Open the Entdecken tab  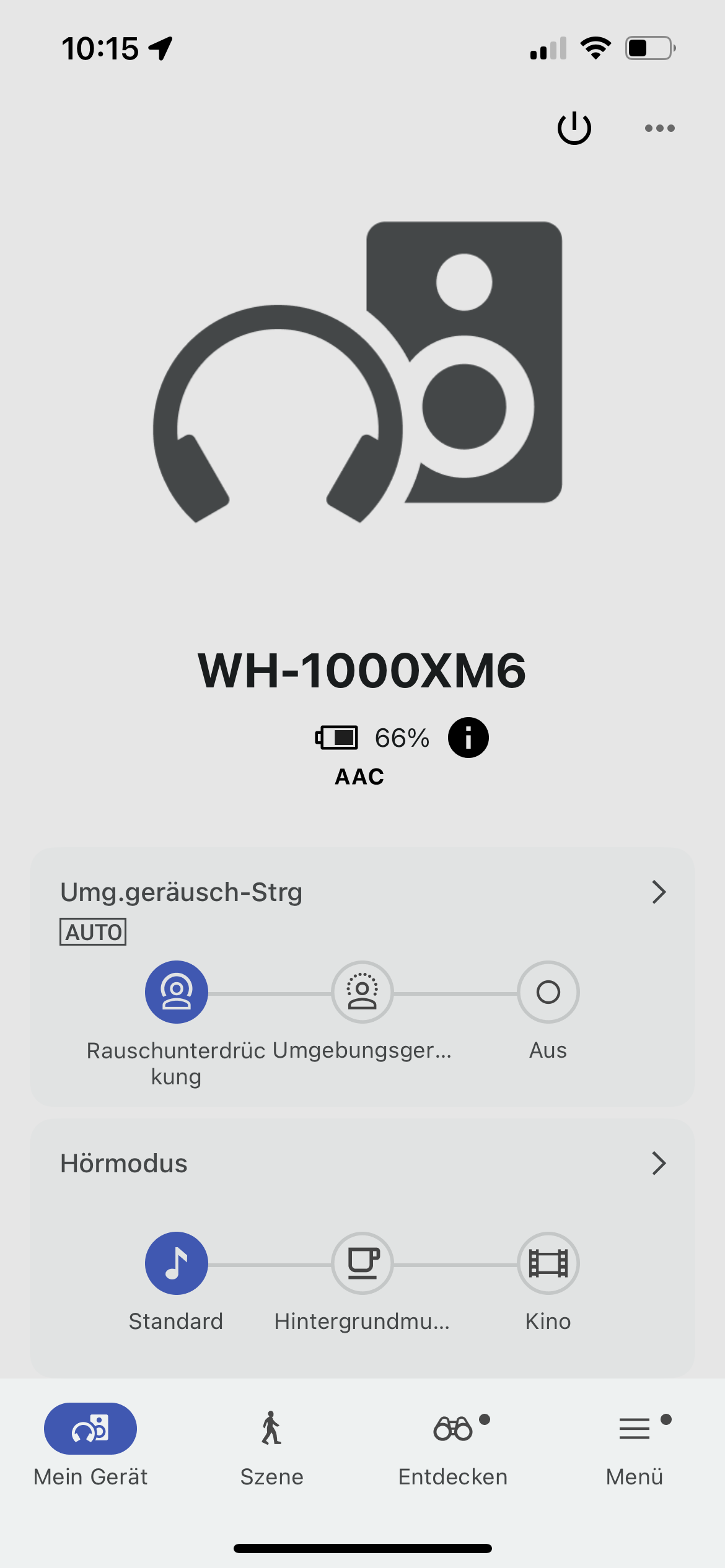(x=453, y=1444)
